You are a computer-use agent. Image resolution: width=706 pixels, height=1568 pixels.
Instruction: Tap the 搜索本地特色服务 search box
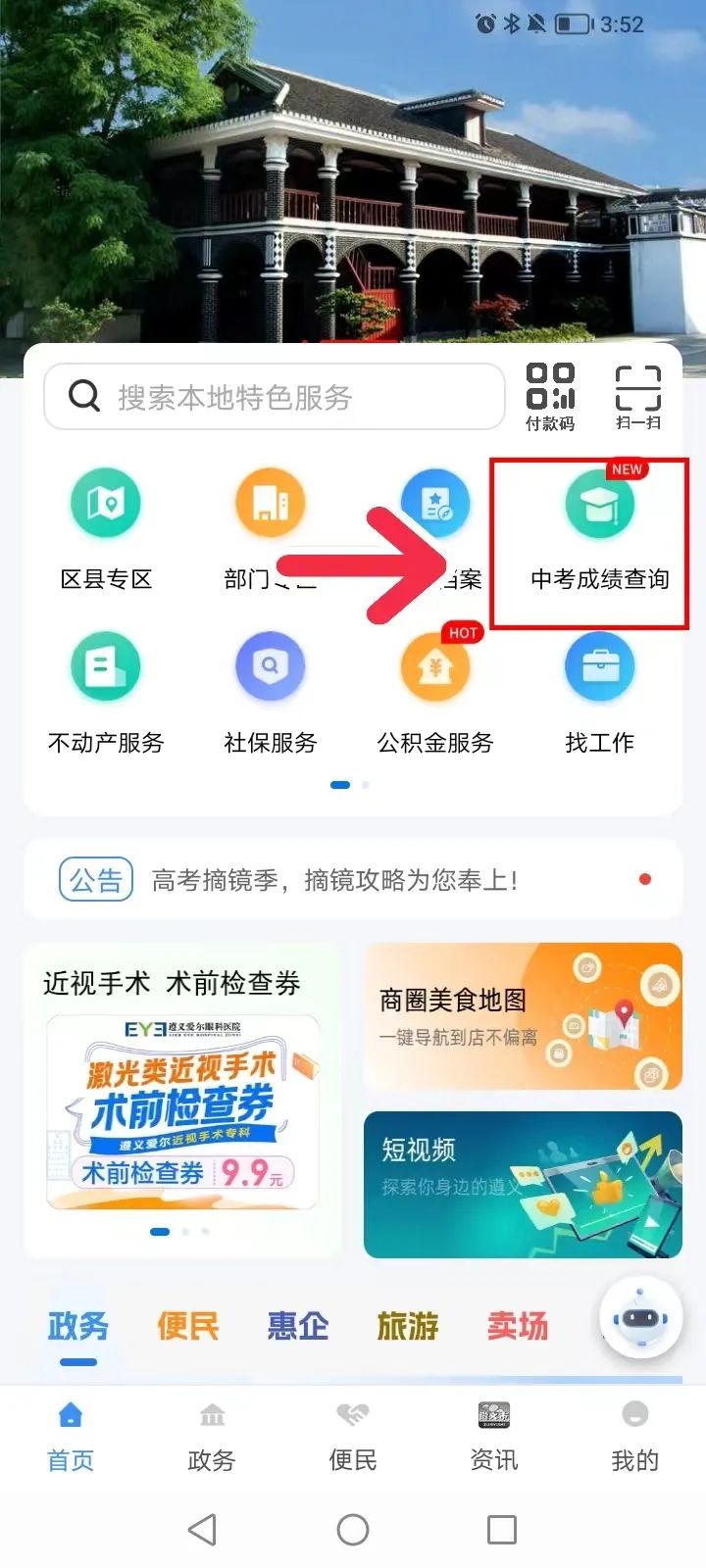pyautogui.click(x=275, y=397)
